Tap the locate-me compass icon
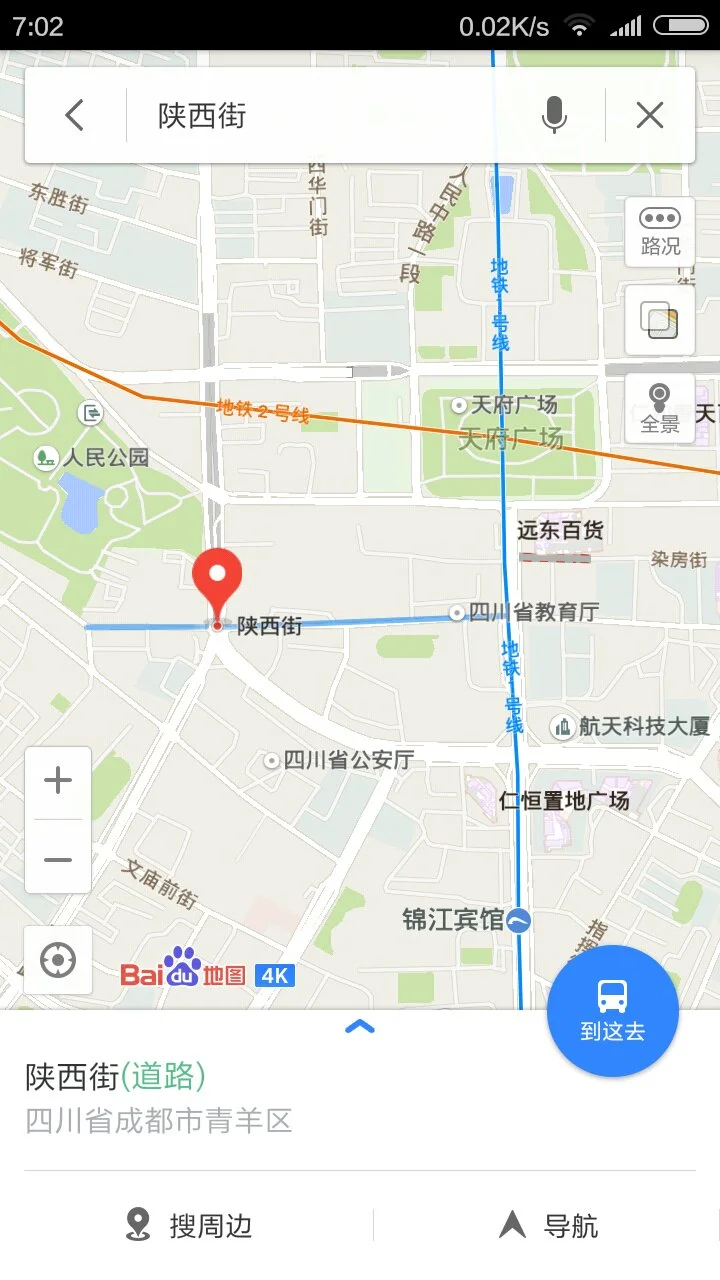 [x=58, y=960]
